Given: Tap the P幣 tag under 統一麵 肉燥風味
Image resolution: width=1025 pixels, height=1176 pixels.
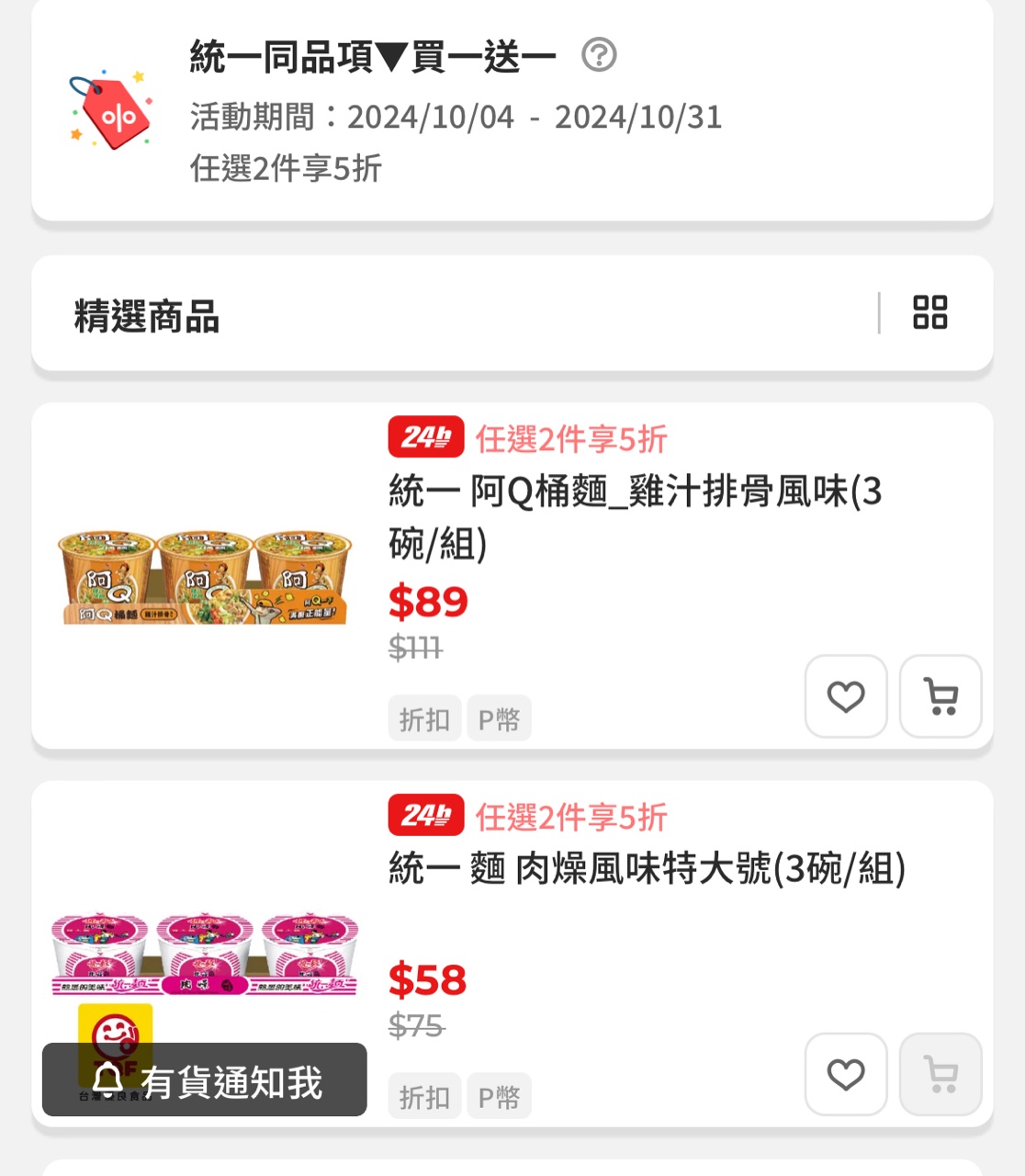Looking at the screenshot, I should (499, 1096).
